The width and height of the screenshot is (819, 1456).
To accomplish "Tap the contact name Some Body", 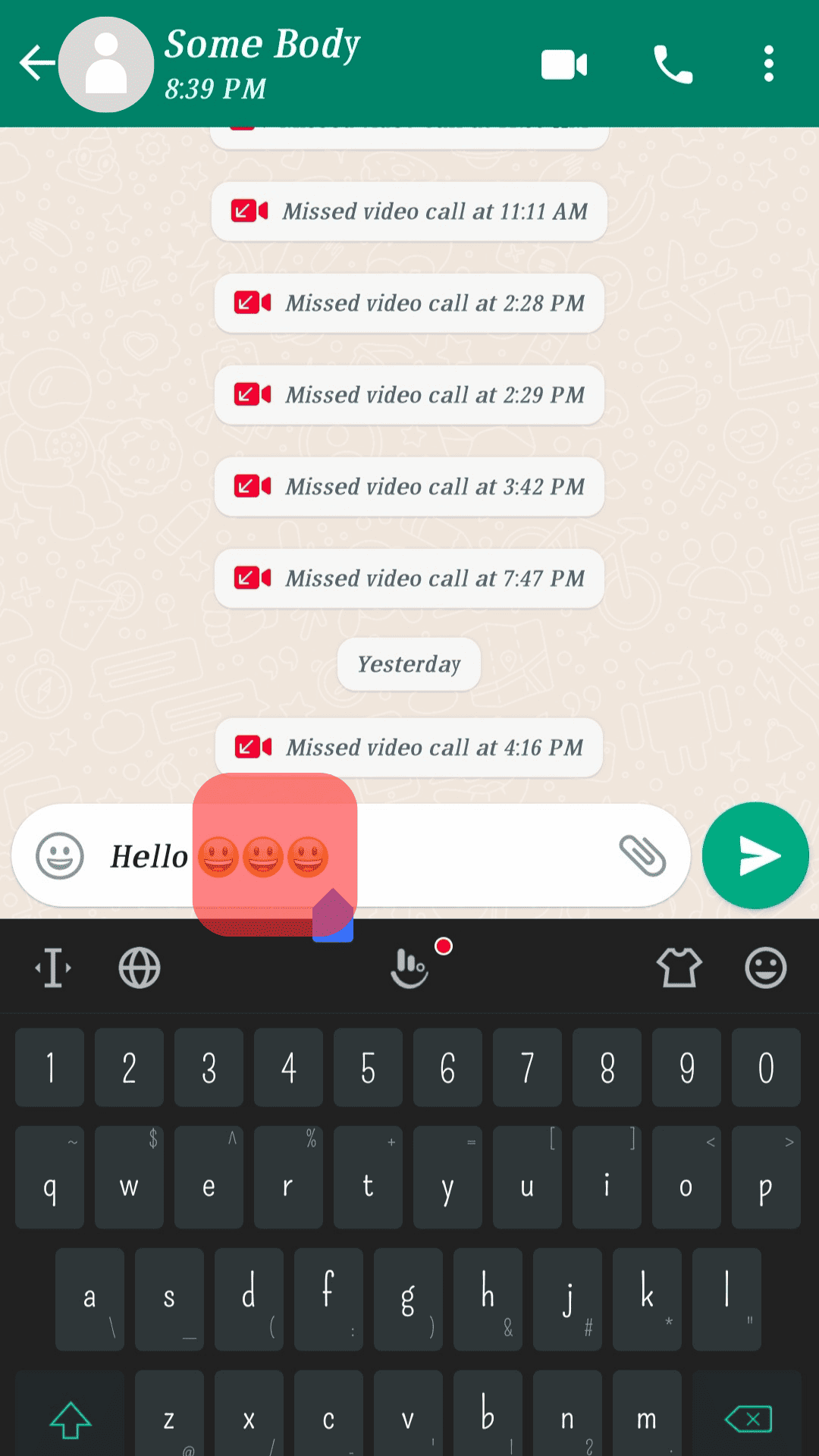I will tap(262, 43).
